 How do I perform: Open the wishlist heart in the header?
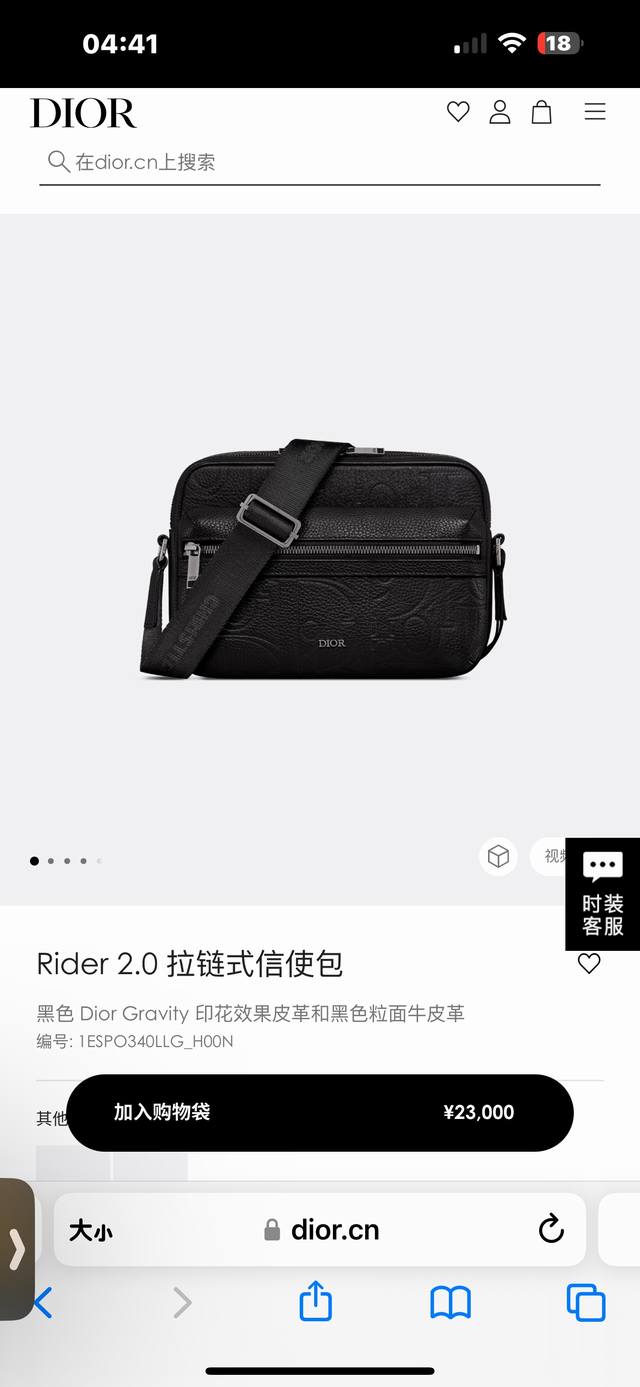tap(458, 112)
